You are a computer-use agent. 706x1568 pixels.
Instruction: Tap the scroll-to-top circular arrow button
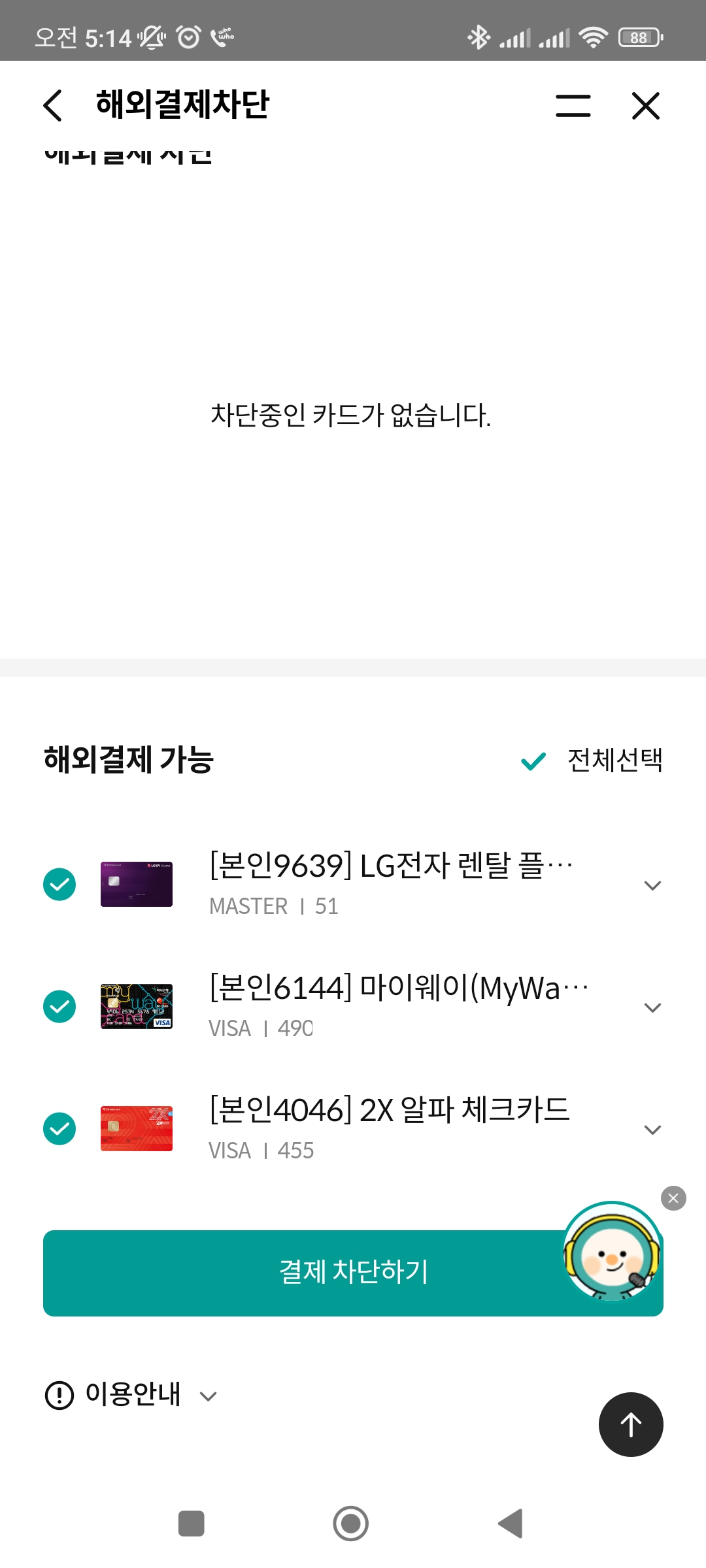(630, 1425)
